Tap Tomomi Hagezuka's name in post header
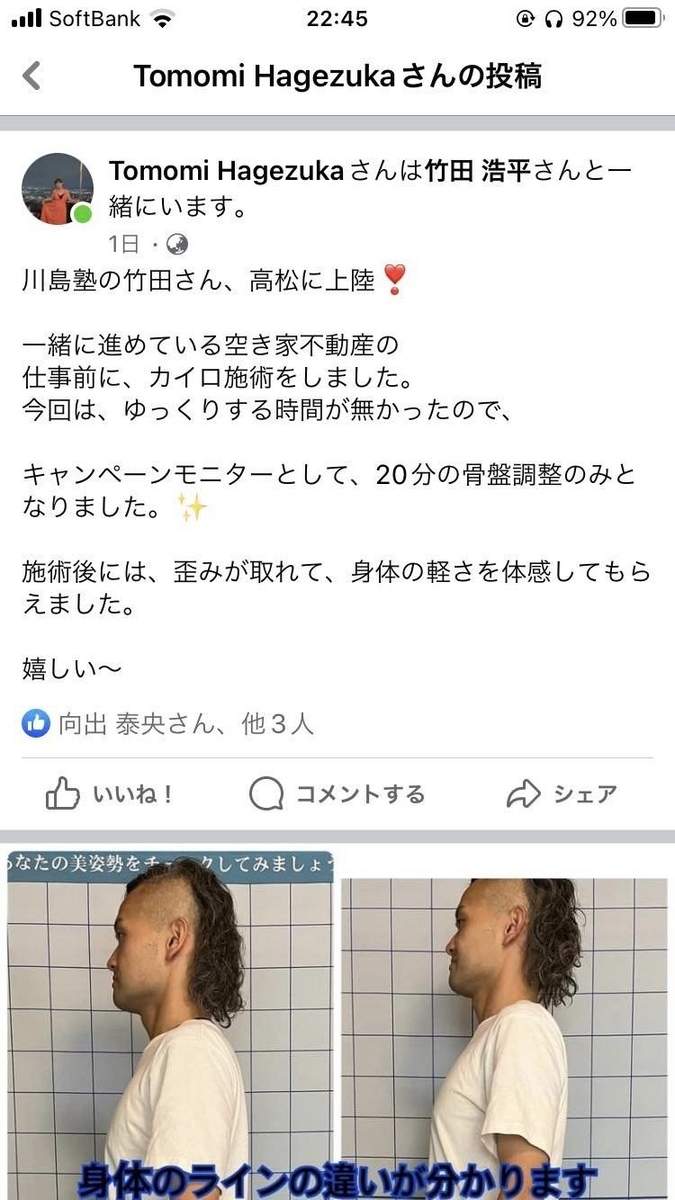The image size is (675, 1200). 225,171
